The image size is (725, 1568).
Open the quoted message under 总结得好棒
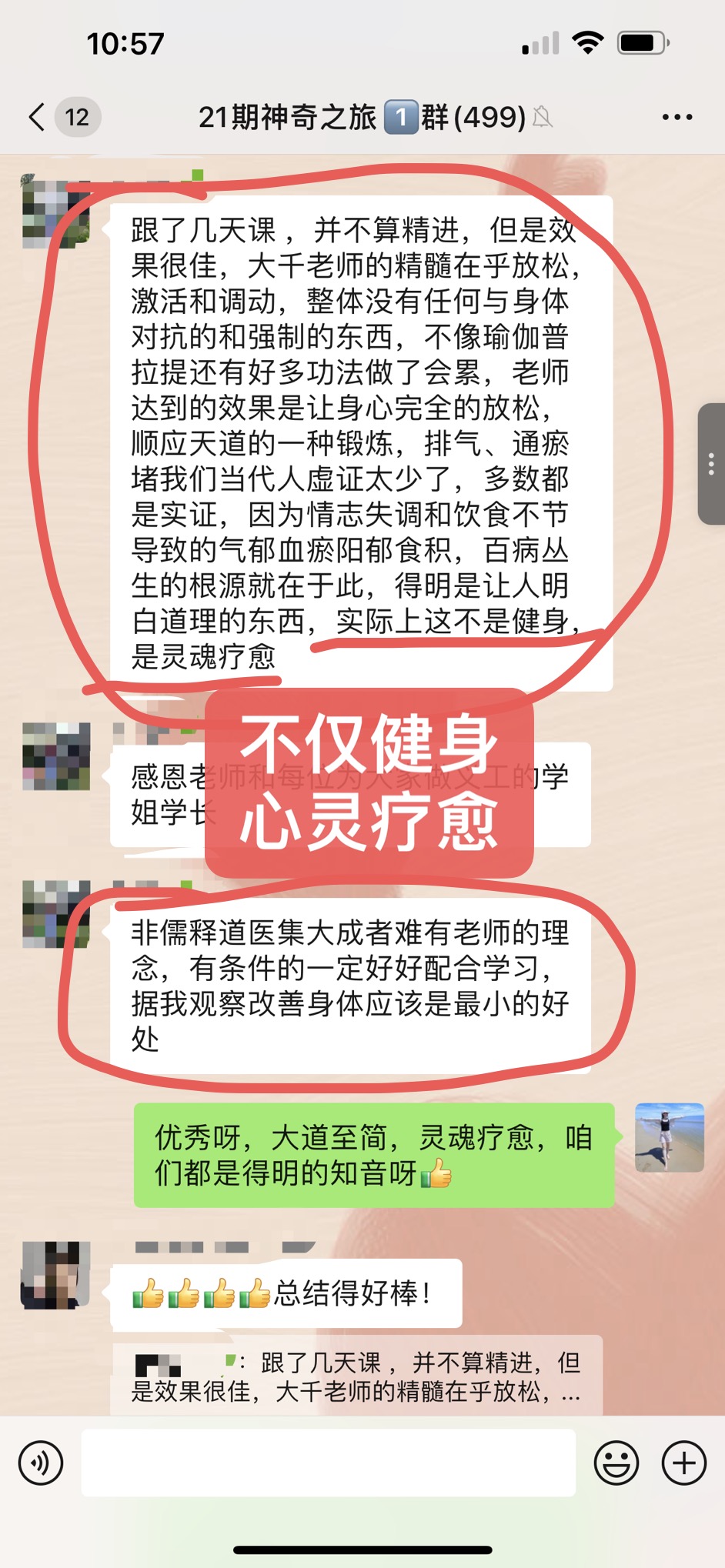point(356,1376)
